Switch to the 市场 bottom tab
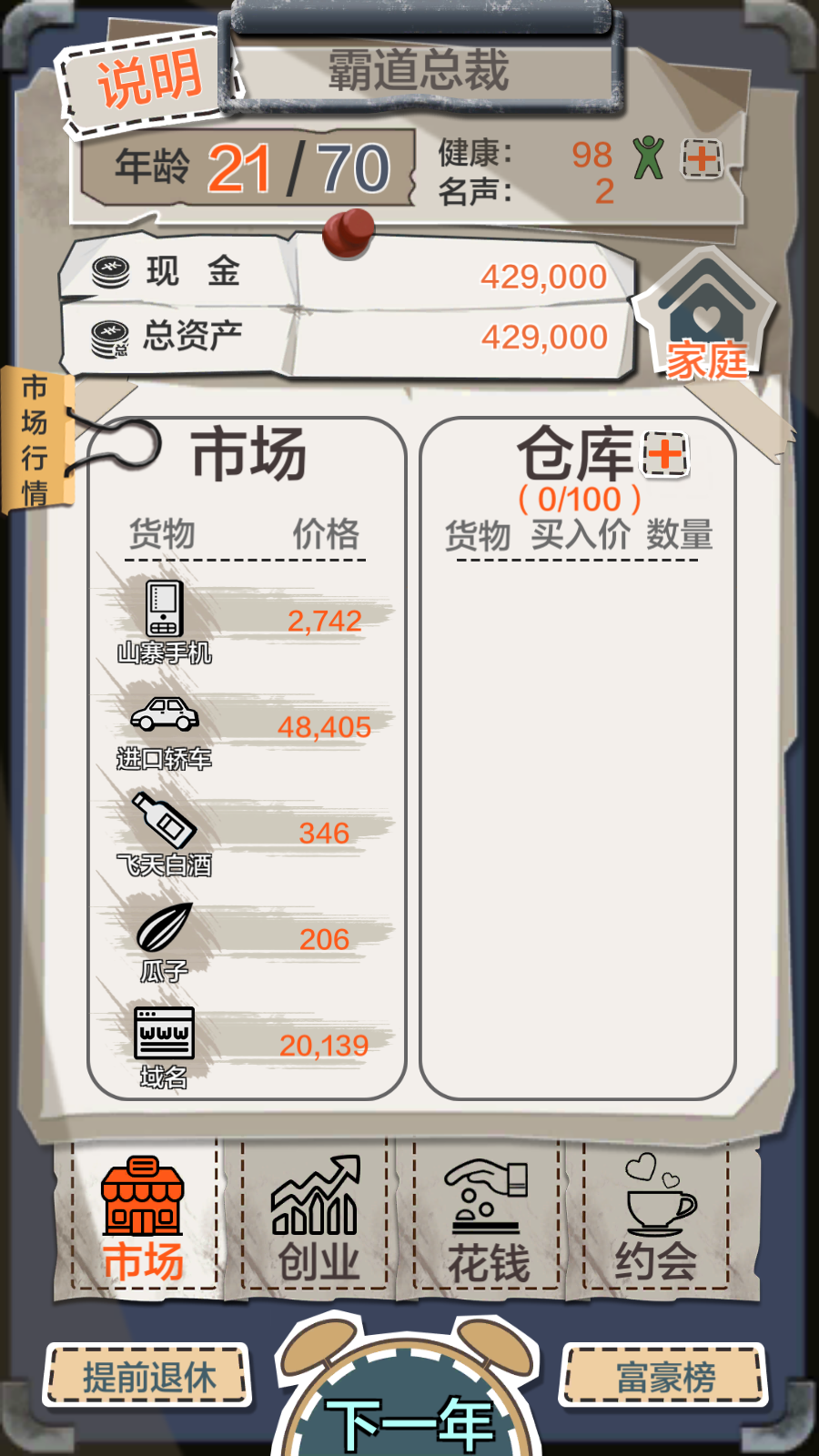Image resolution: width=819 pixels, height=1456 pixels. (143, 1219)
